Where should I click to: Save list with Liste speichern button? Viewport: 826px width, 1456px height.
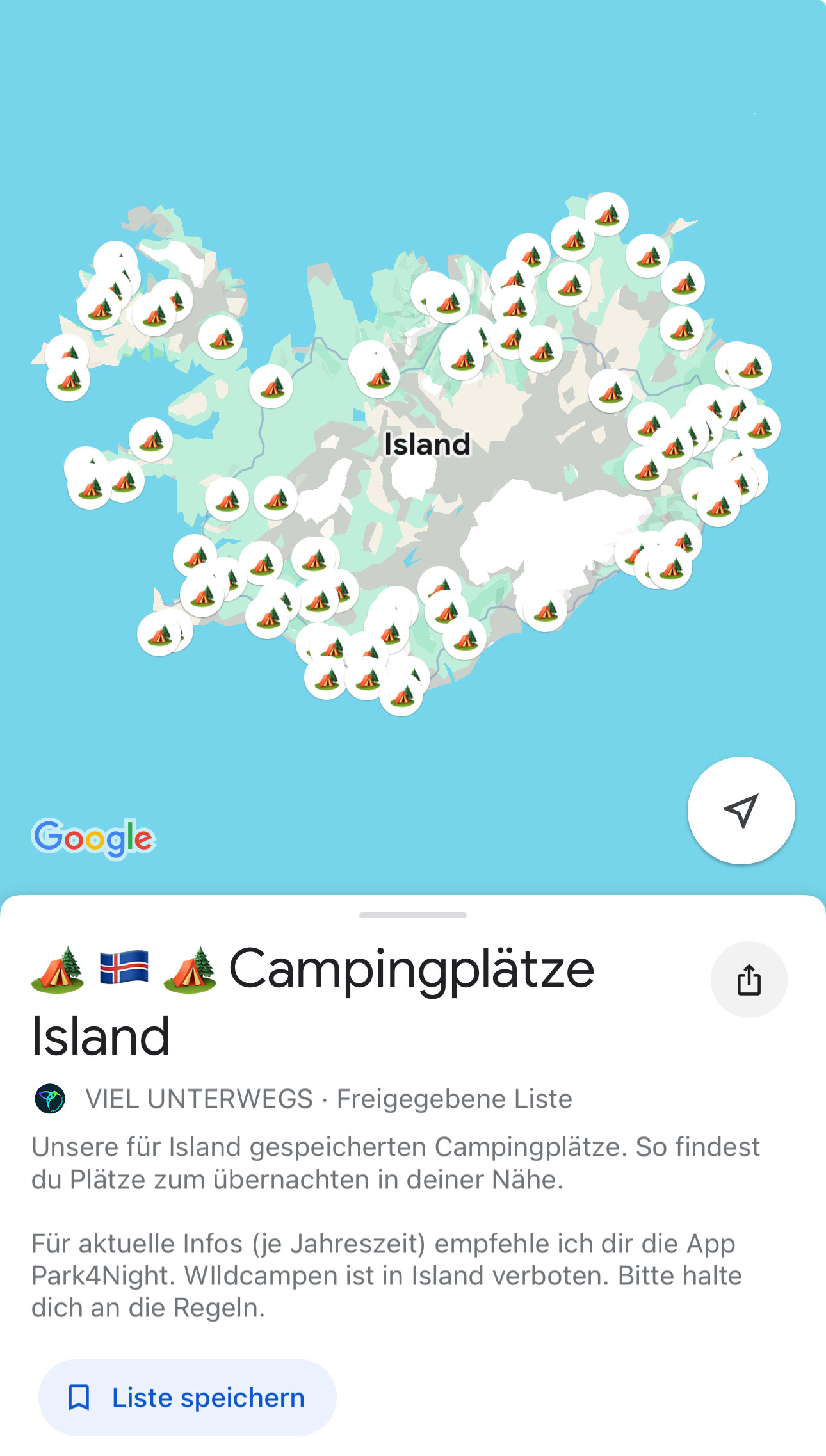tap(188, 1397)
